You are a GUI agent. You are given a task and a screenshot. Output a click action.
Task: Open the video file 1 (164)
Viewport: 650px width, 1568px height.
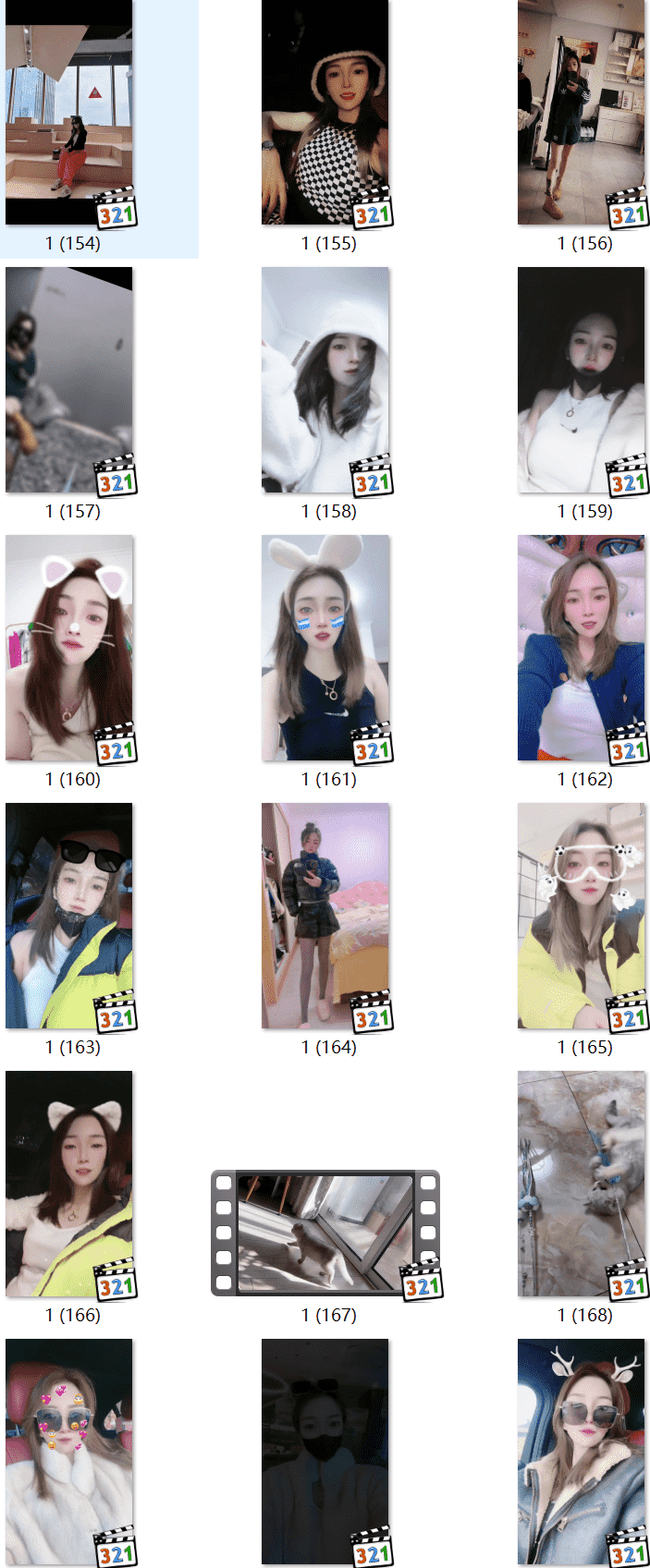[325, 916]
